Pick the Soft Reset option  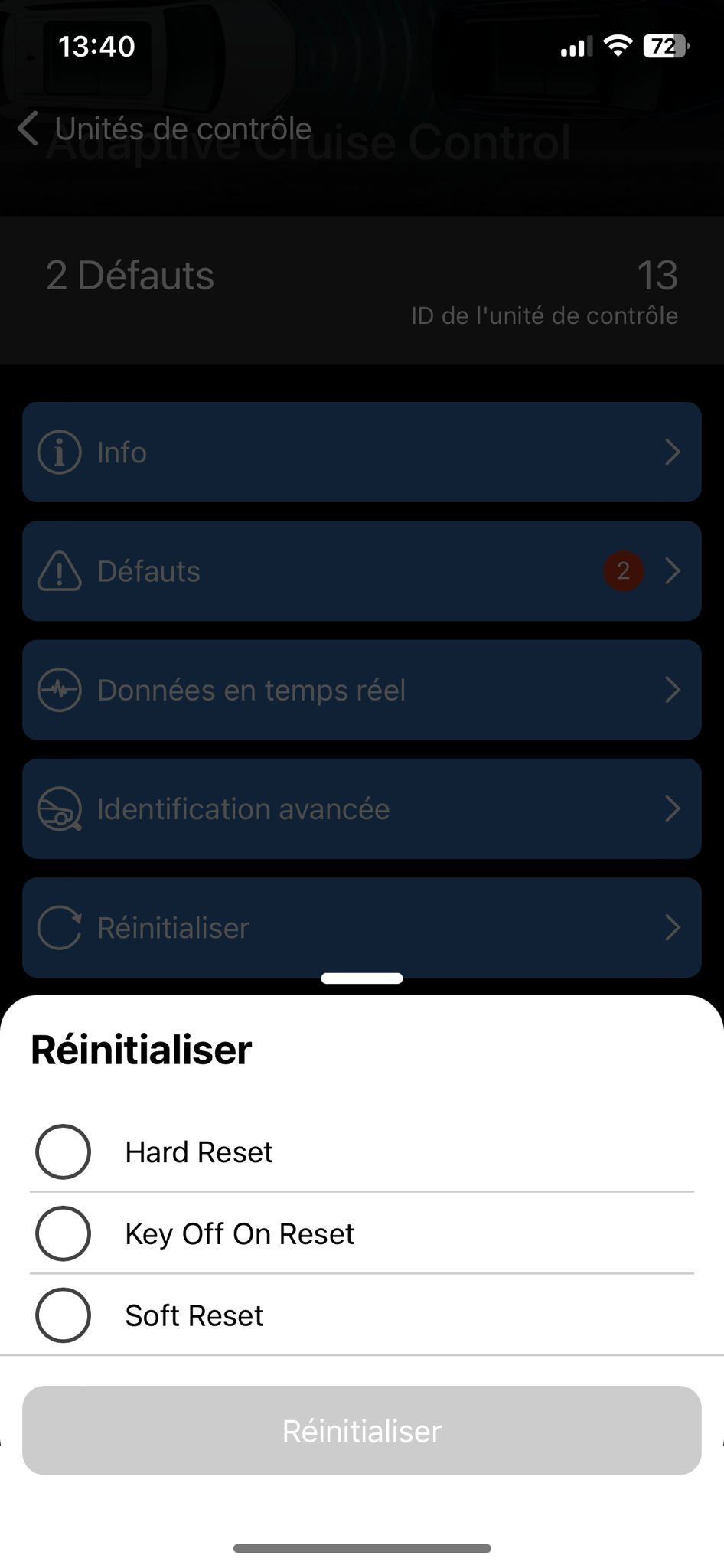coord(361,1315)
